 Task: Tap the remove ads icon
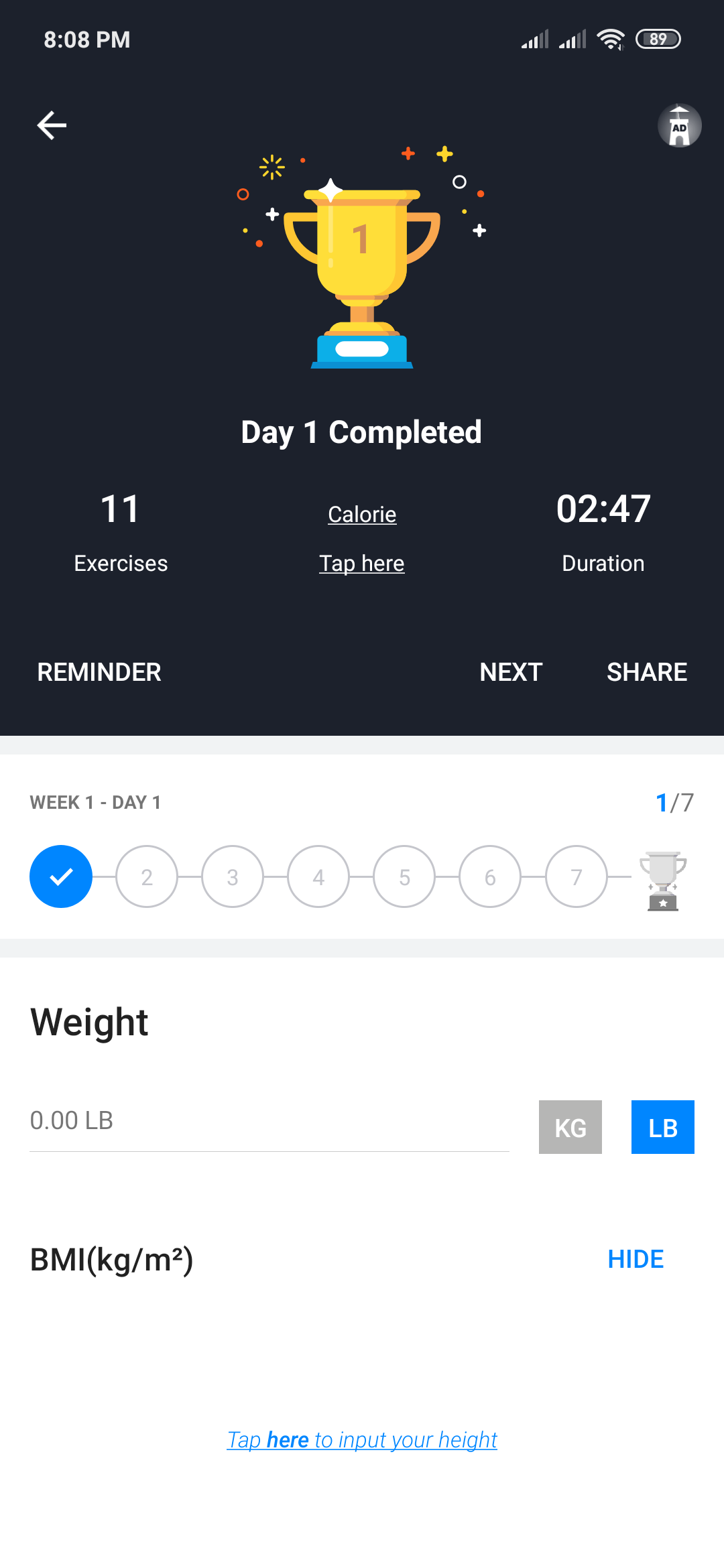pos(679,125)
